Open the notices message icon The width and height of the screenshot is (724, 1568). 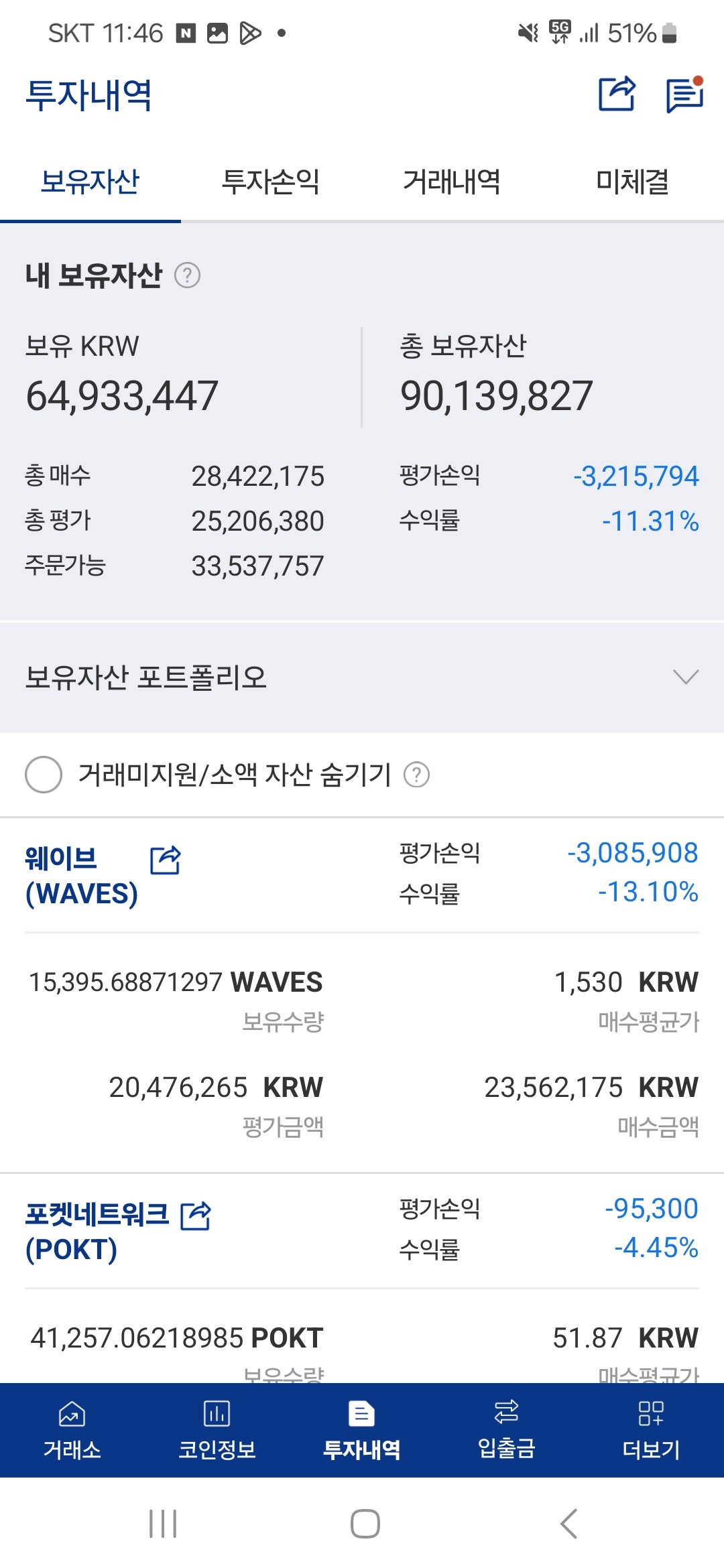pos(684,94)
